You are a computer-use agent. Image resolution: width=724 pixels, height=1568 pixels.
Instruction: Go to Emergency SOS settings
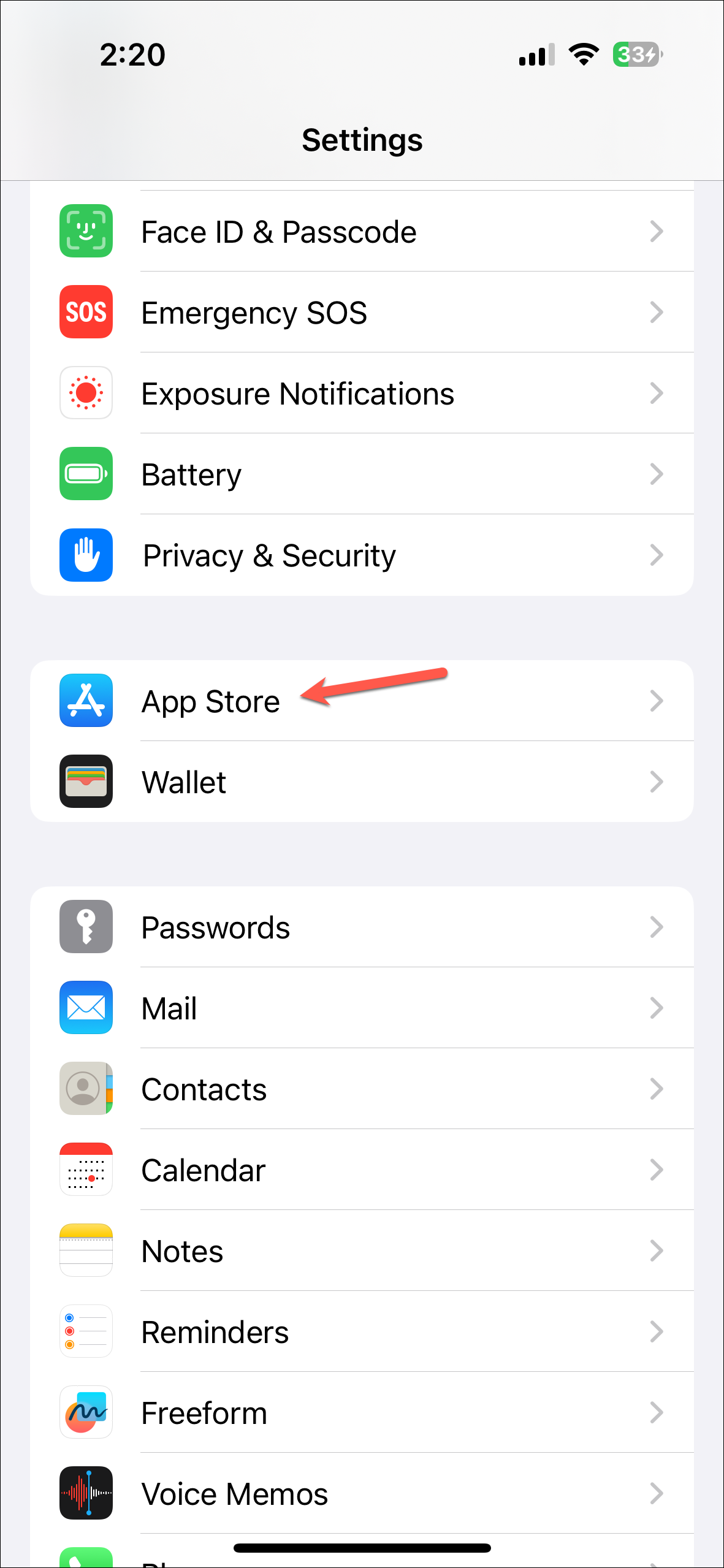[x=362, y=313]
